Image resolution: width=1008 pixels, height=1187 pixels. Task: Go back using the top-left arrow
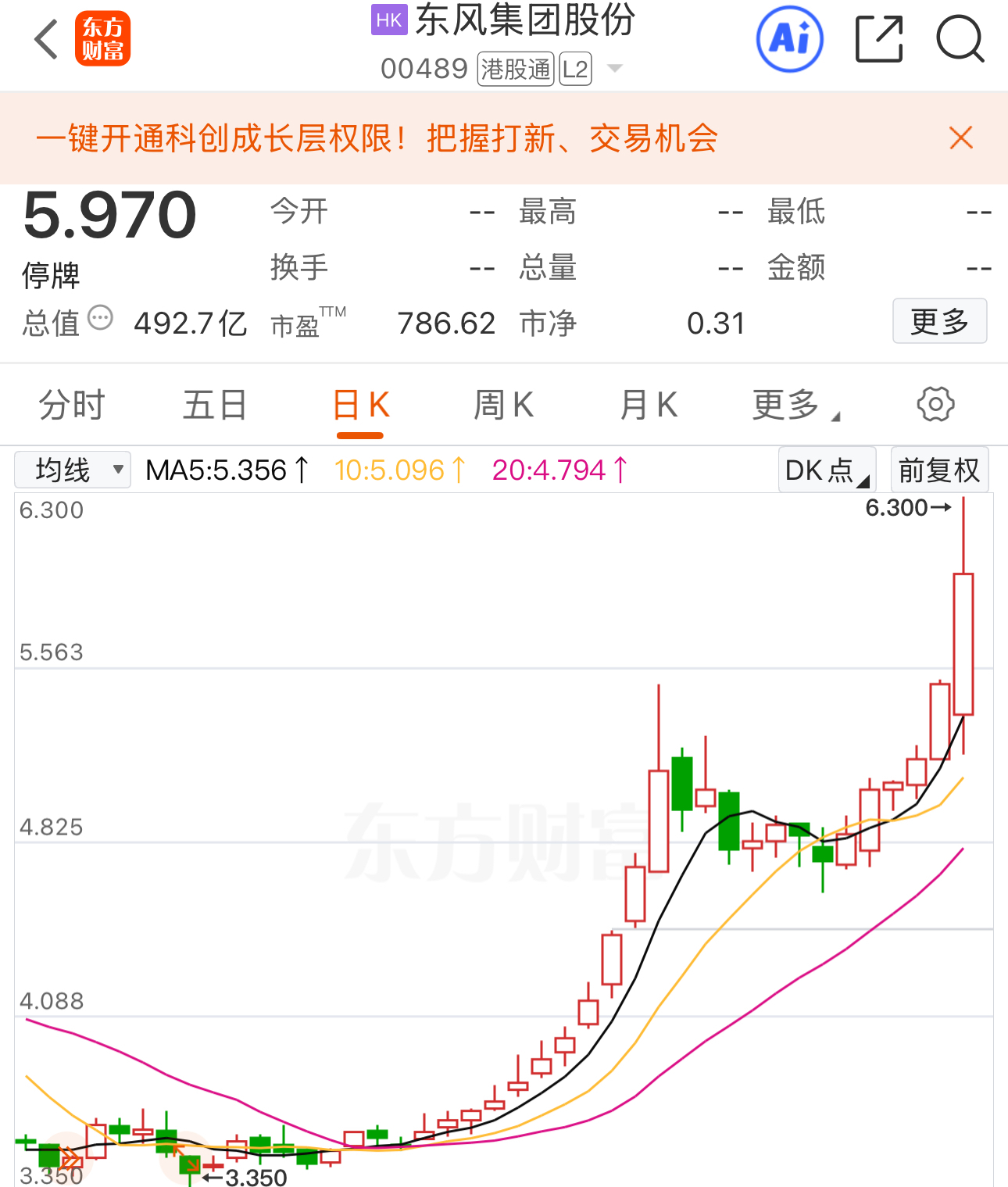tap(47, 39)
